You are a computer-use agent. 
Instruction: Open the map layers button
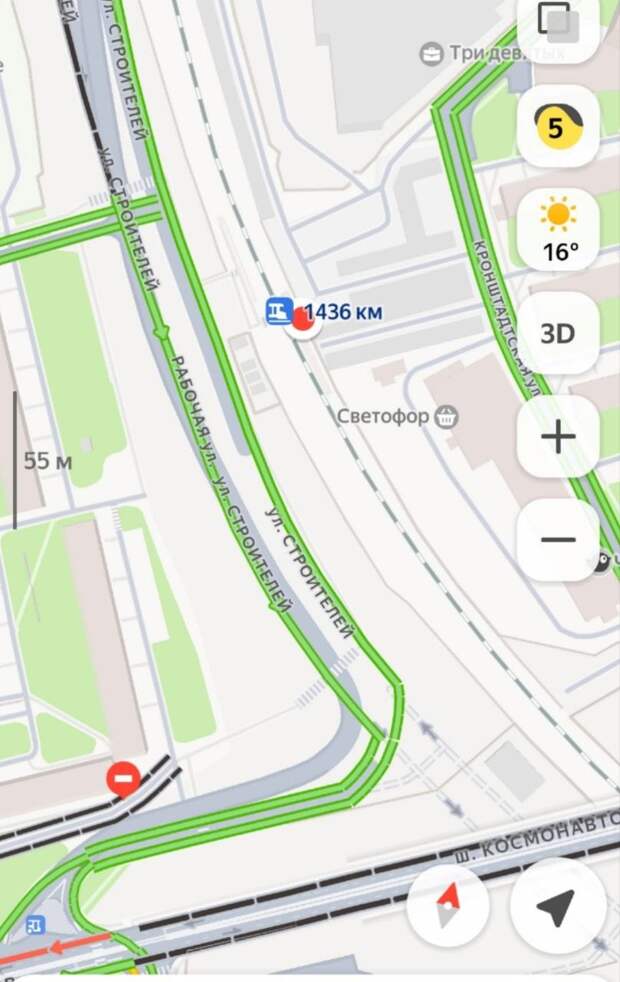click(557, 24)
